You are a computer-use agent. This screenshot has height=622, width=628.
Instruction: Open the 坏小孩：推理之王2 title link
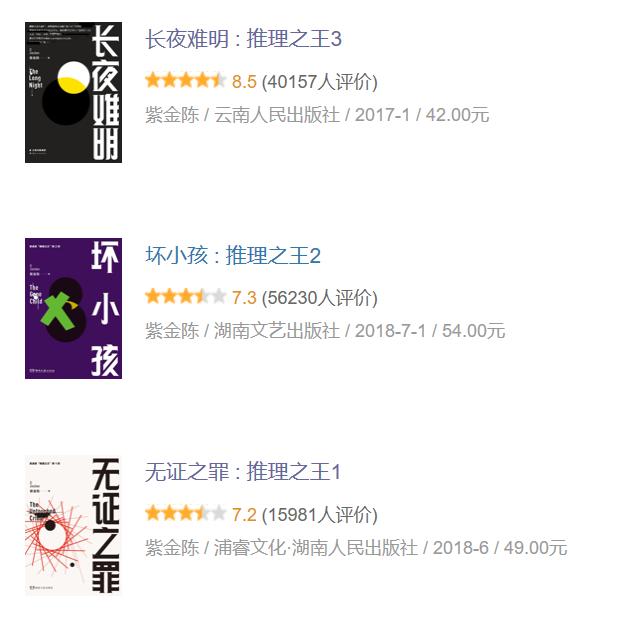coord(232,256)
